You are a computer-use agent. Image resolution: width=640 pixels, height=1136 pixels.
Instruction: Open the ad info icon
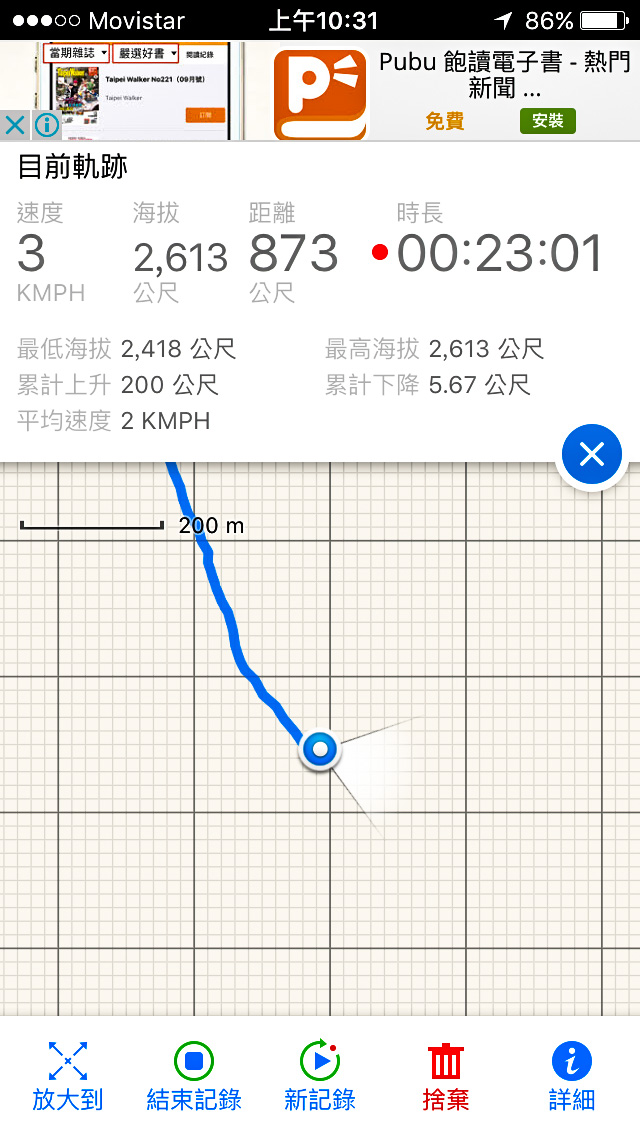pyautogui.click(x=46, y=126)
